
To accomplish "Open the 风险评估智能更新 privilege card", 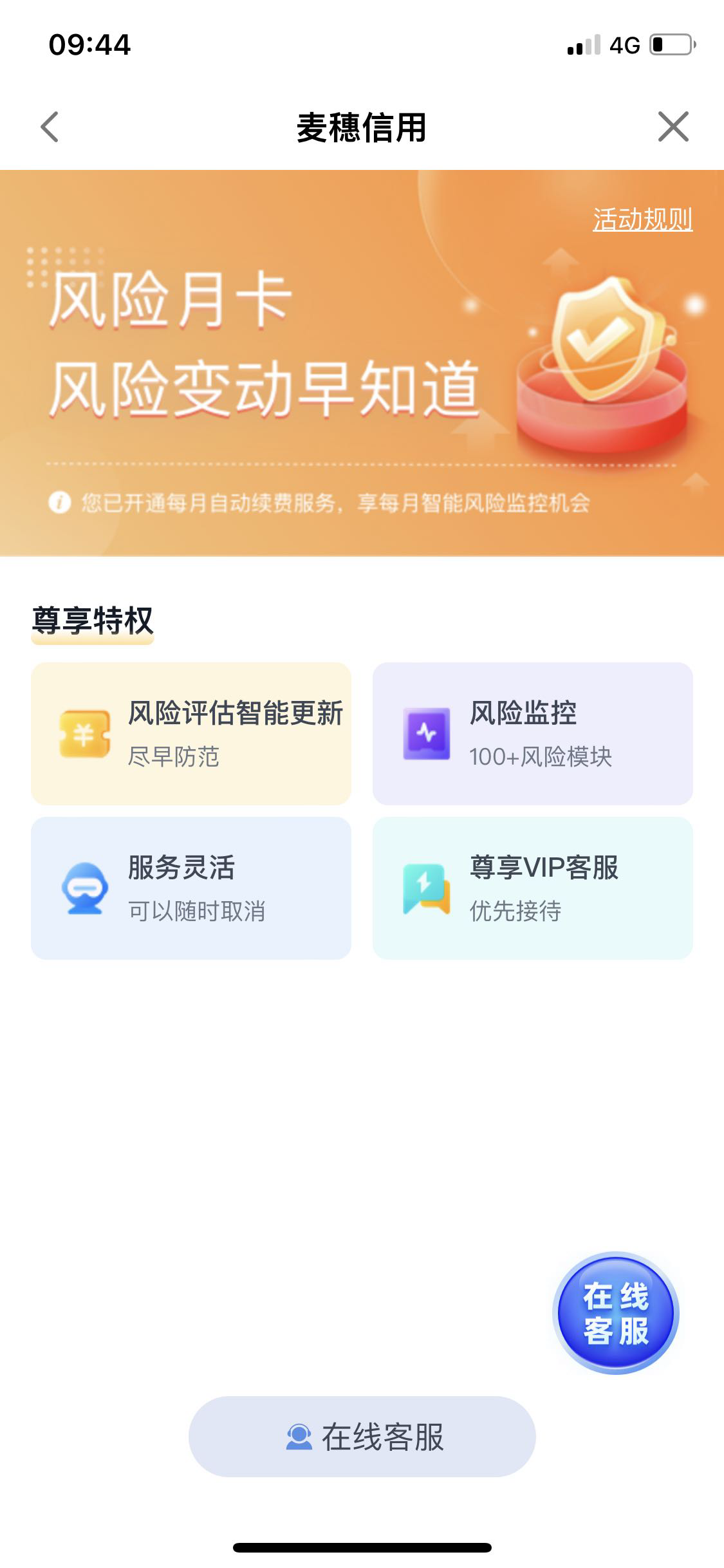I will point(191,733).
